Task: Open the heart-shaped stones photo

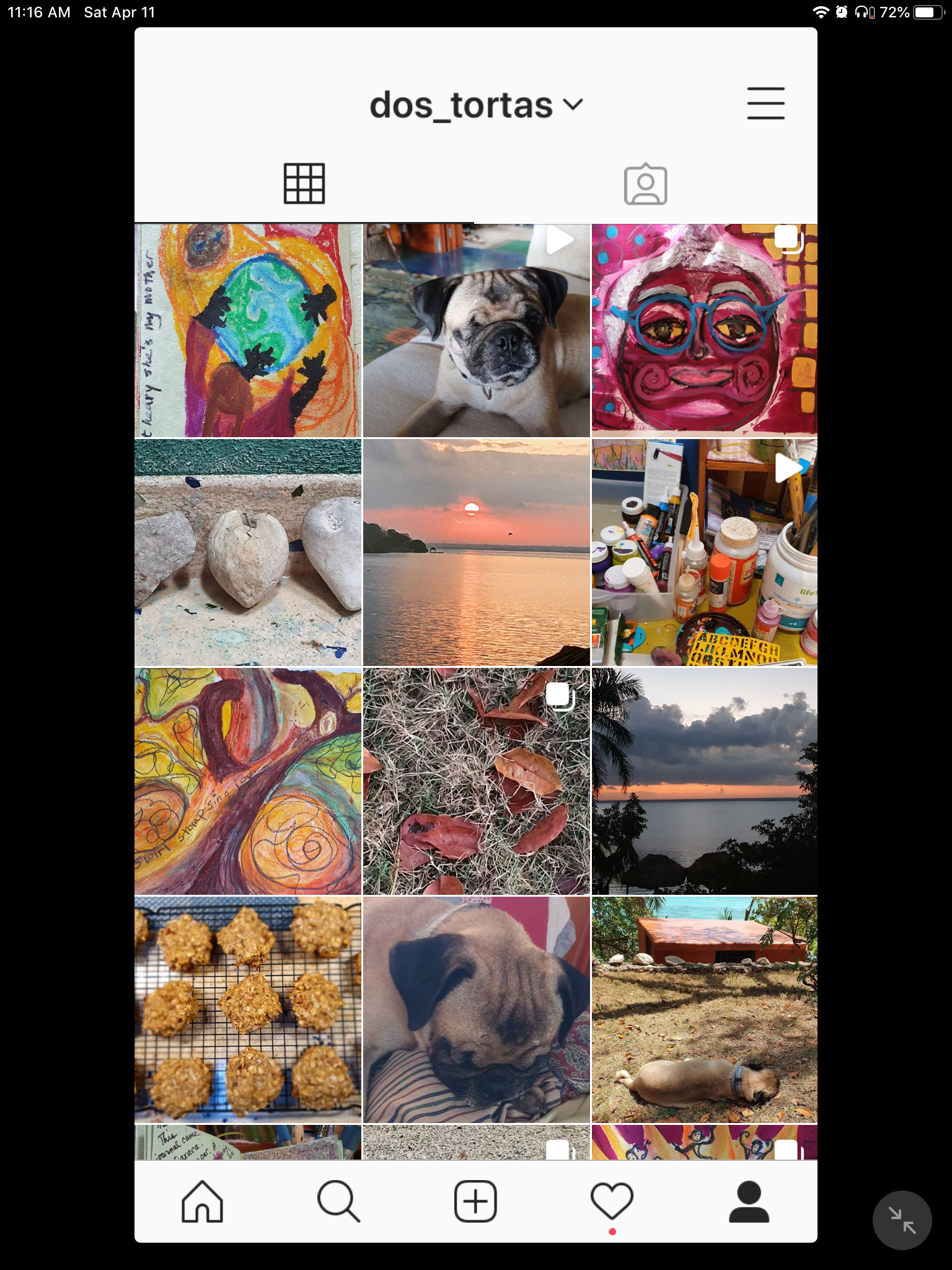Action: 248,552
